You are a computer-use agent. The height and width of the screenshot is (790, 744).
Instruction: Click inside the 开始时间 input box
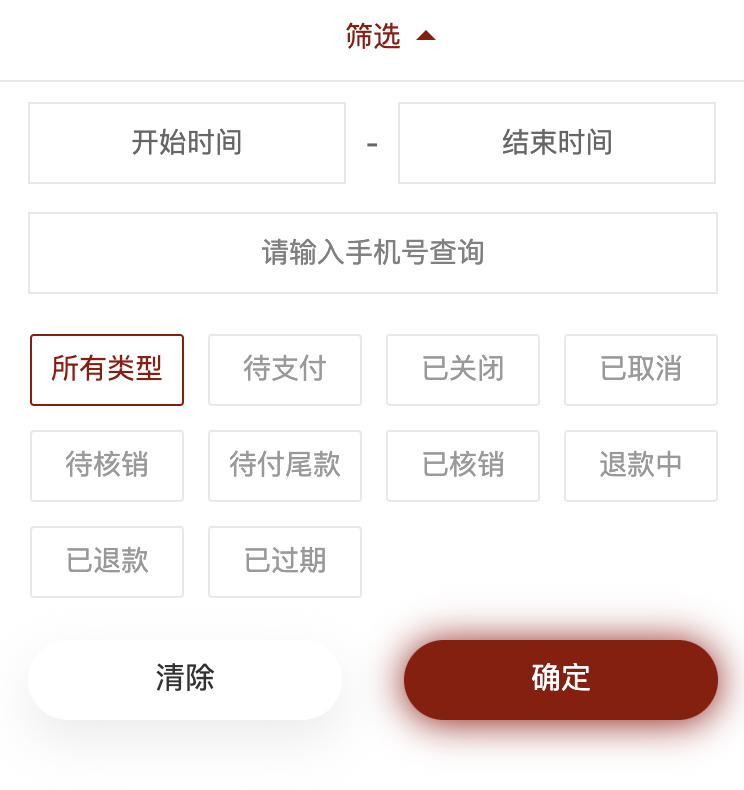pyautogui.click(x=186, y=143)
